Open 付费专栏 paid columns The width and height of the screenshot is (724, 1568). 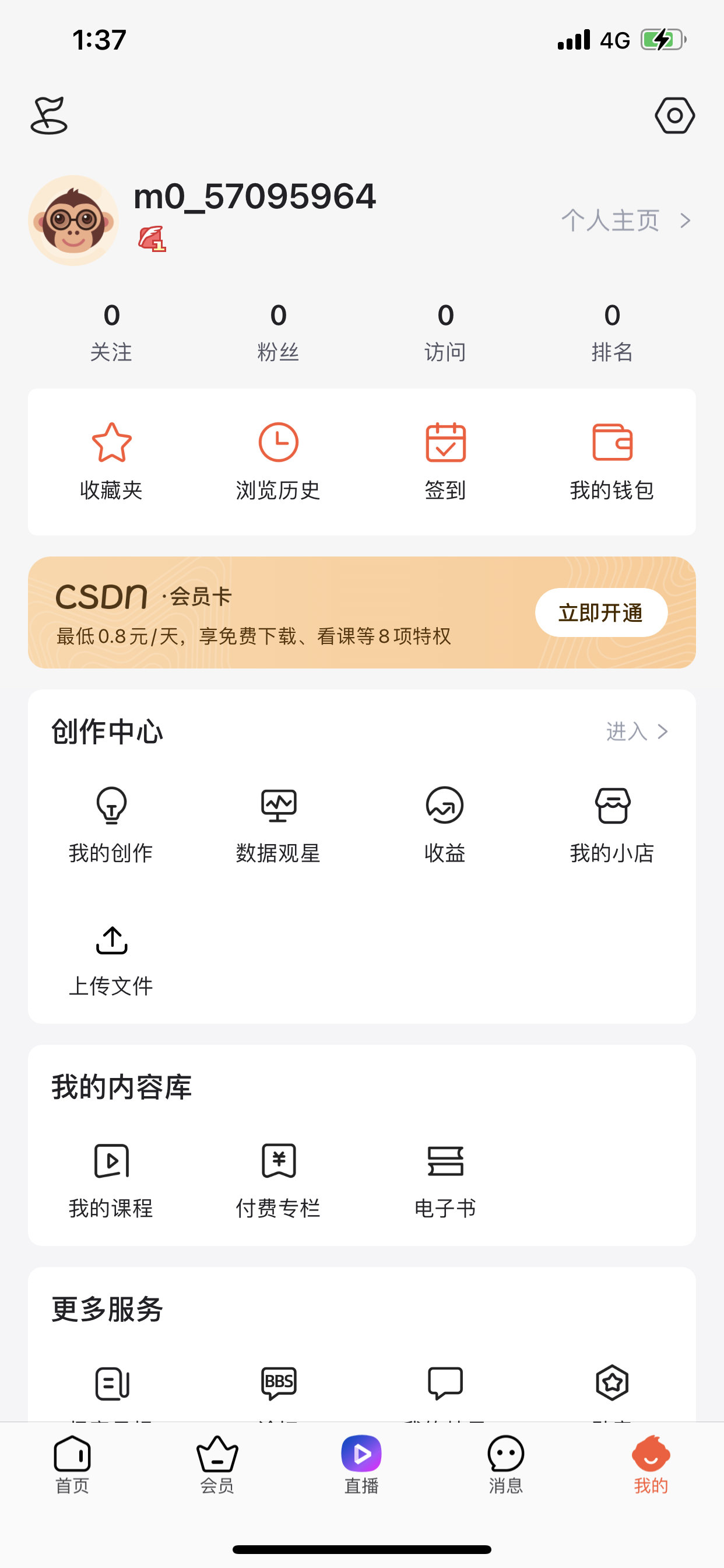point(278,1179)
